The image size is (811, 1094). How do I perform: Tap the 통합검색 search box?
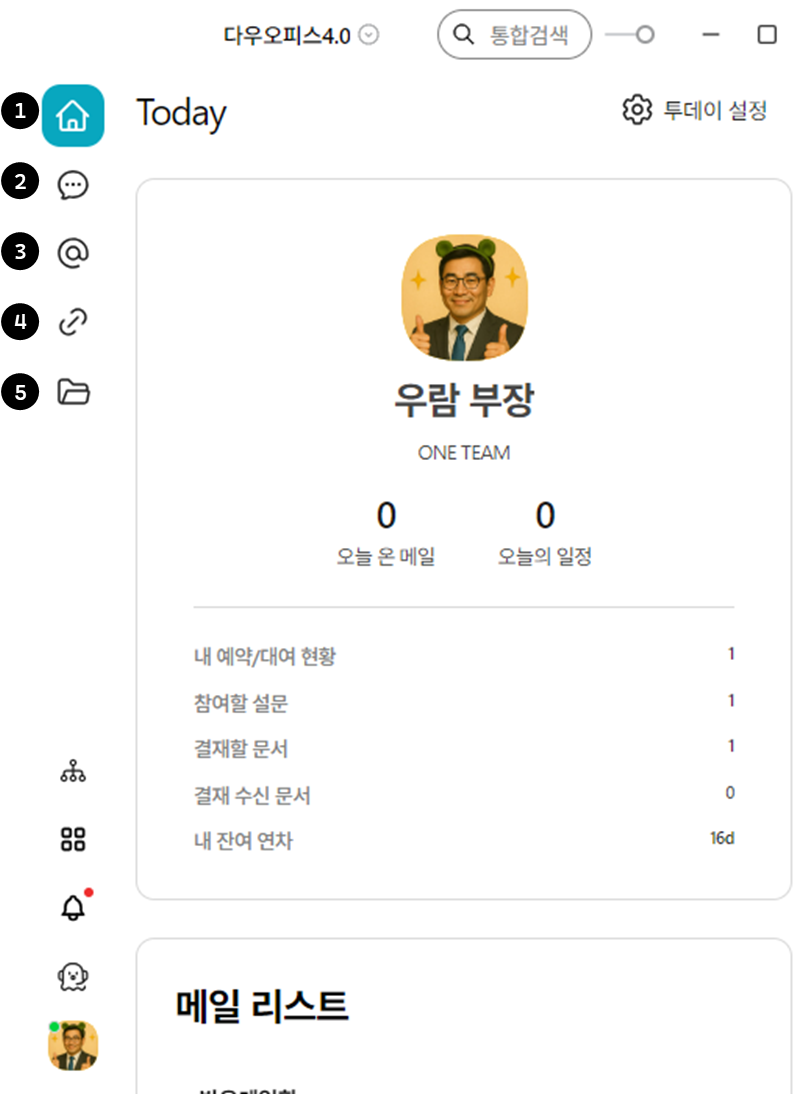tap(515, 35)
